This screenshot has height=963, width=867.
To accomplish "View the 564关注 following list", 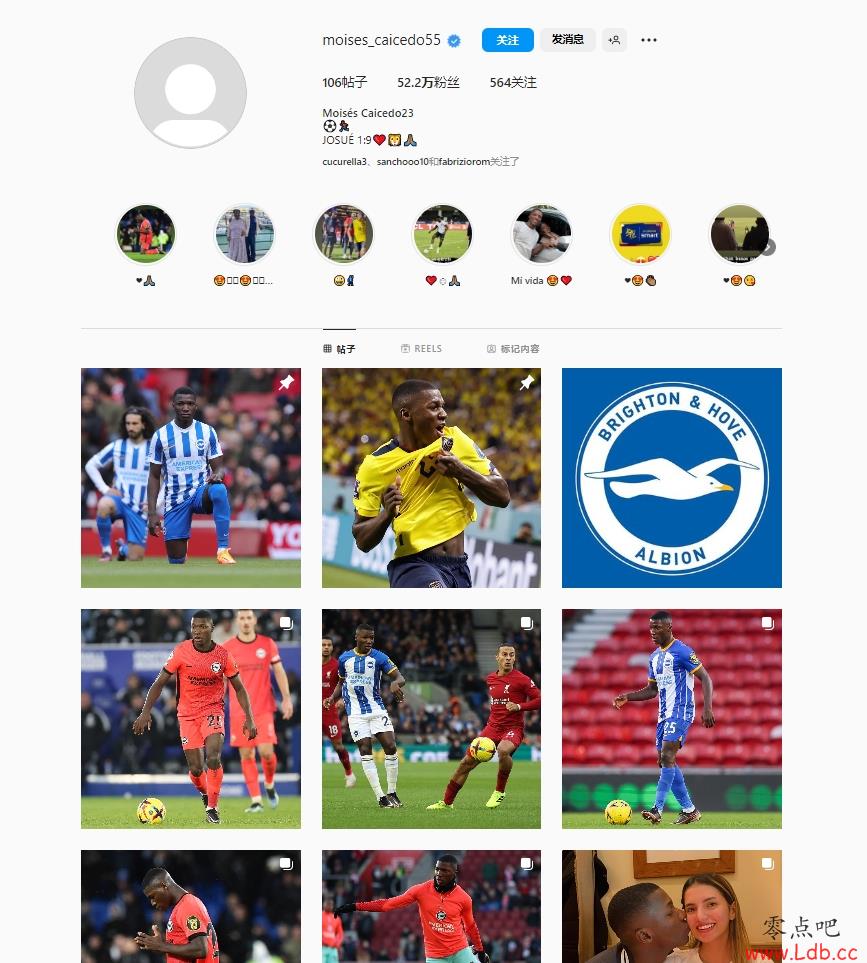I will (x=513, y=83).
